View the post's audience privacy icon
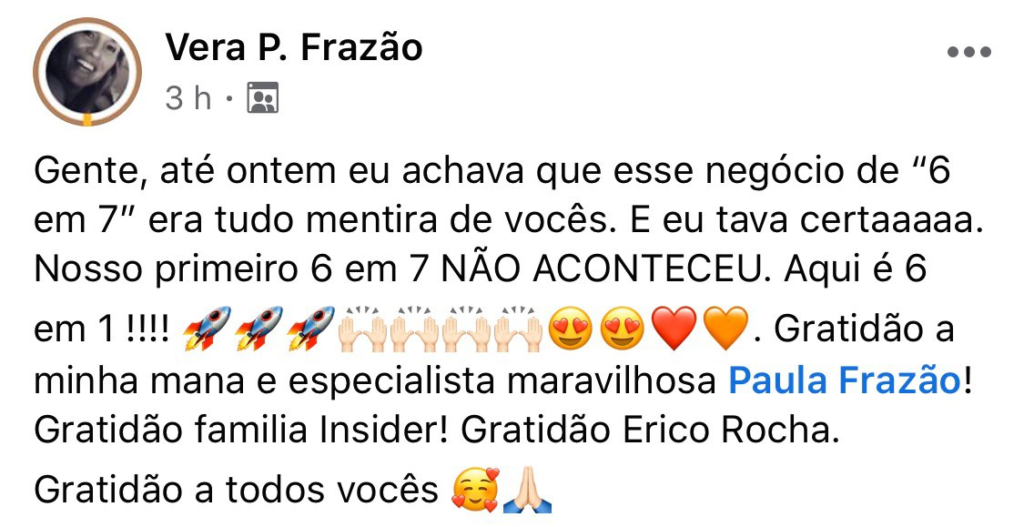The width and height of the screenshot is (1024, 527). tap(262, 98)
